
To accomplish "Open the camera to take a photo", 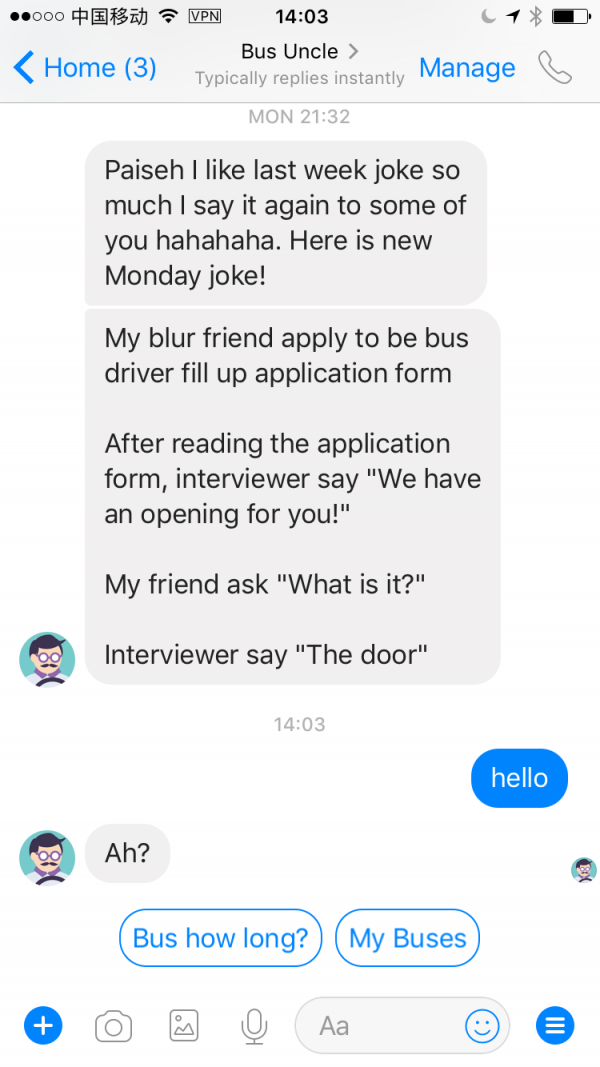I will (114, 1025).
